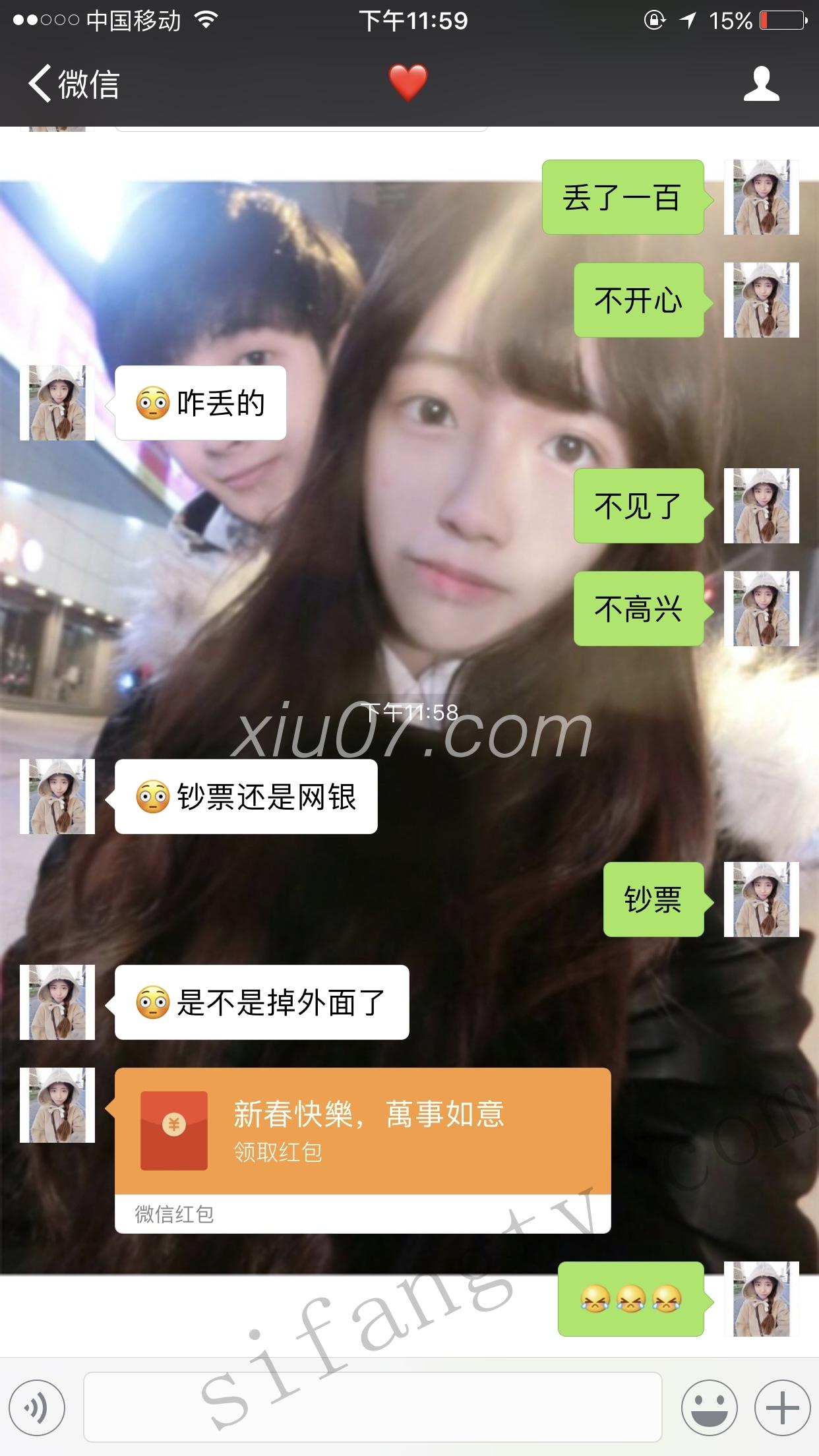Viewport: 819px width, 1456px height.
Task: Open the chat info profile icon
Action: (761, 84)
